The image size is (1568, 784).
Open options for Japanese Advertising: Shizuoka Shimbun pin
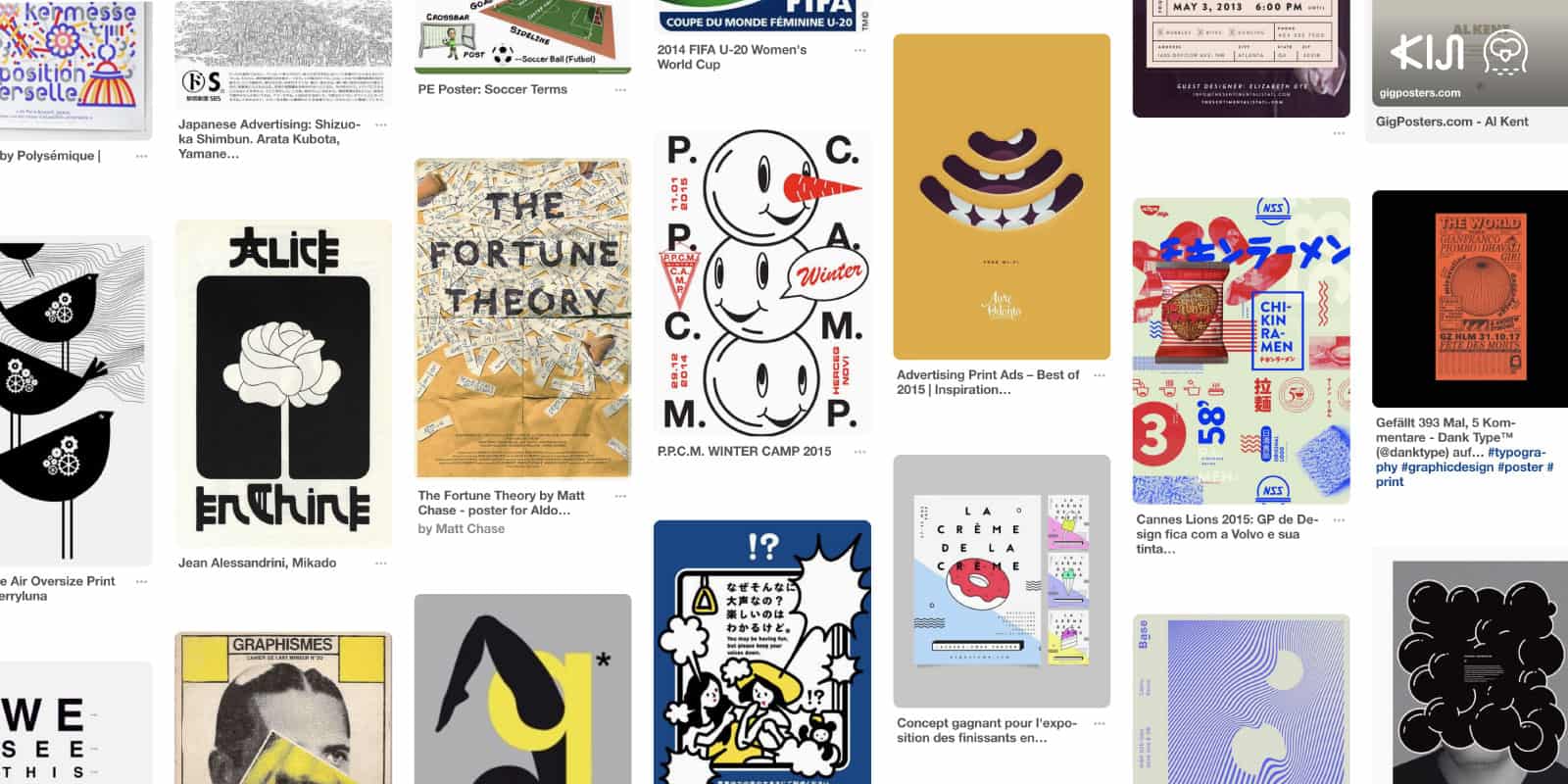(381, 125)
